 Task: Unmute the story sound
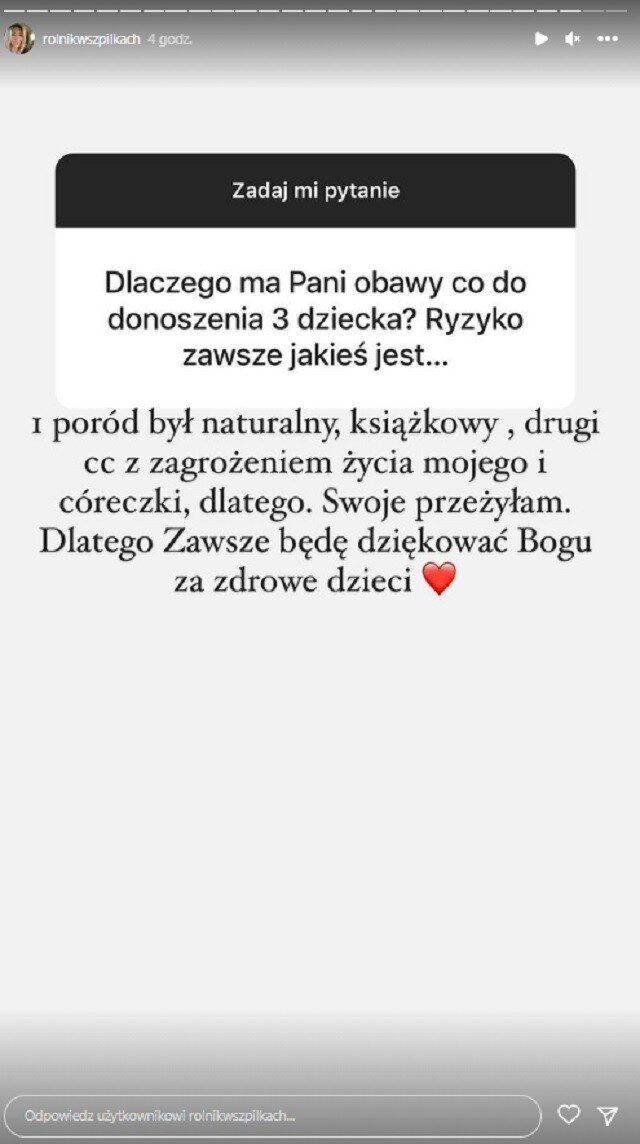572,39
